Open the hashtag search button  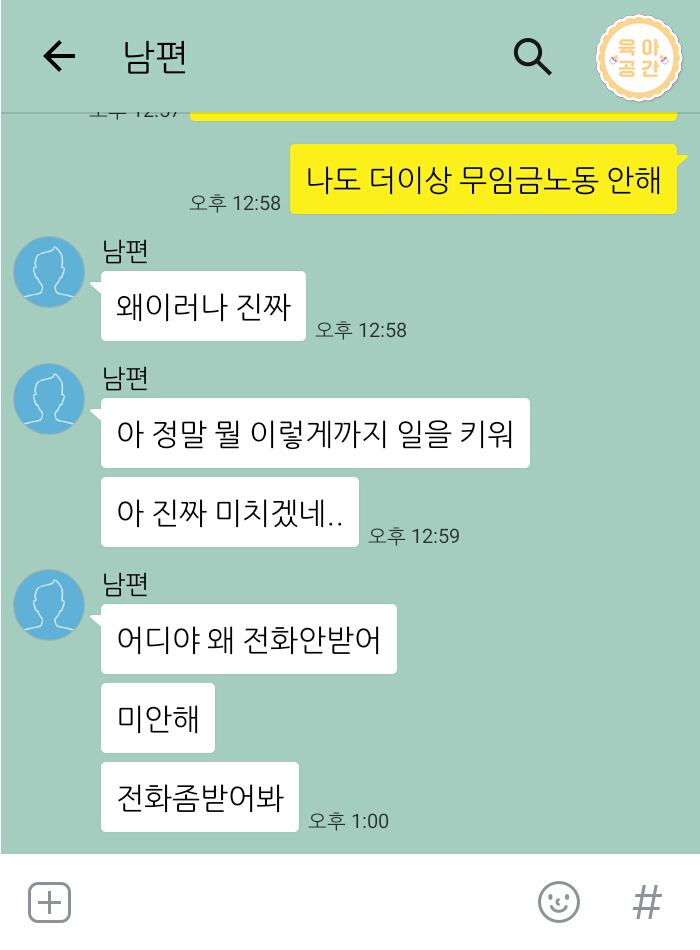click(647, 902)
